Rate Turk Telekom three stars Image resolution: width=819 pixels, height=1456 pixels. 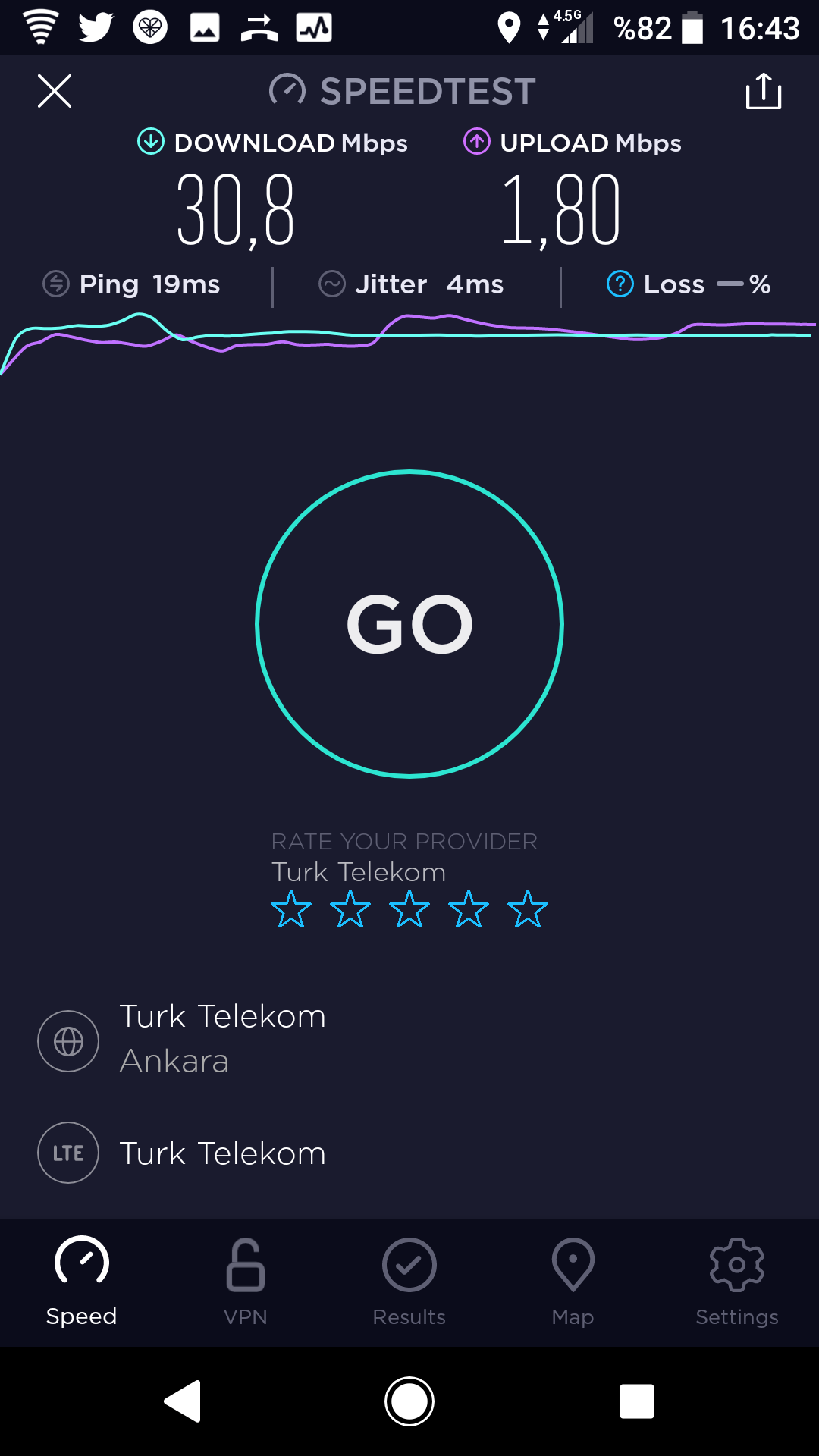[409, 909]
